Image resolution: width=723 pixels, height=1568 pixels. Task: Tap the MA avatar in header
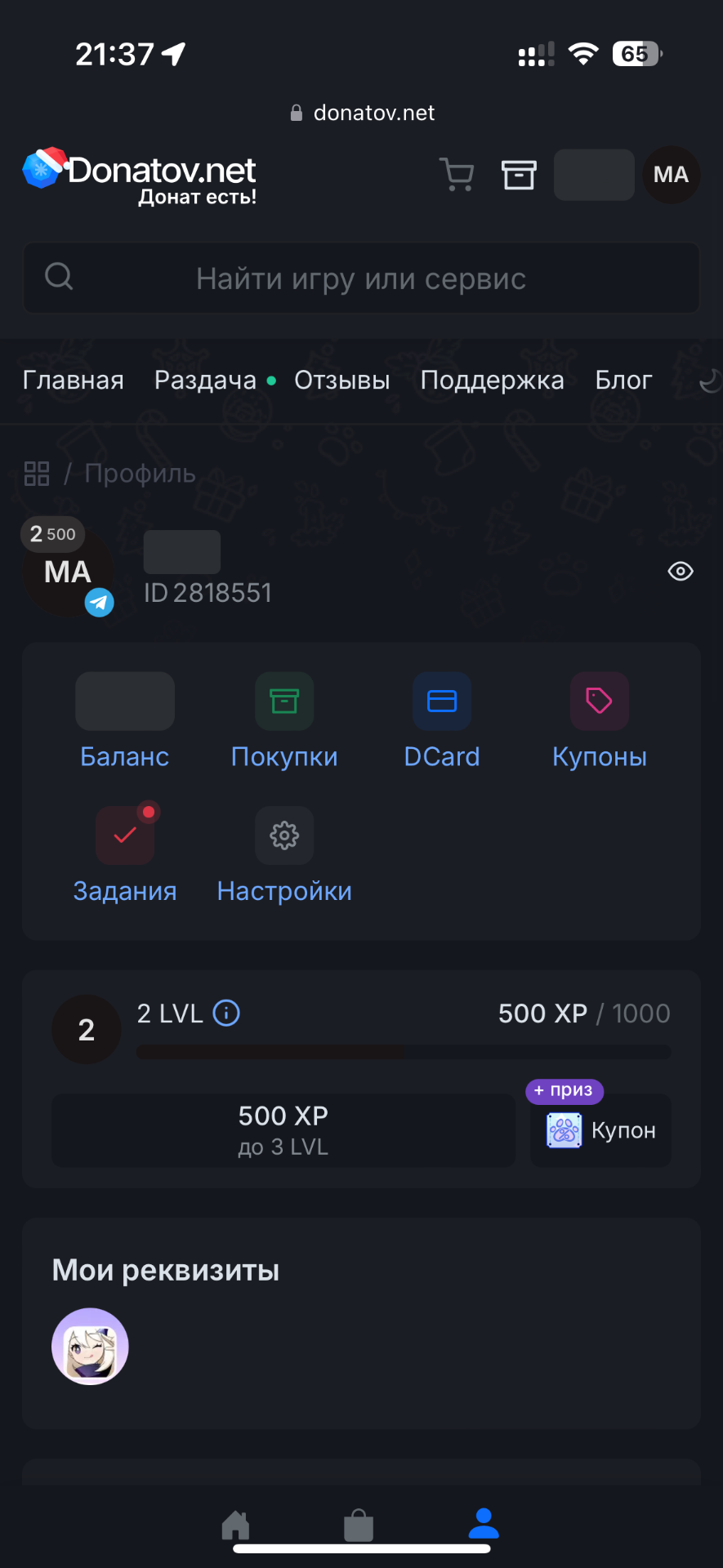[x=671, y=175]
